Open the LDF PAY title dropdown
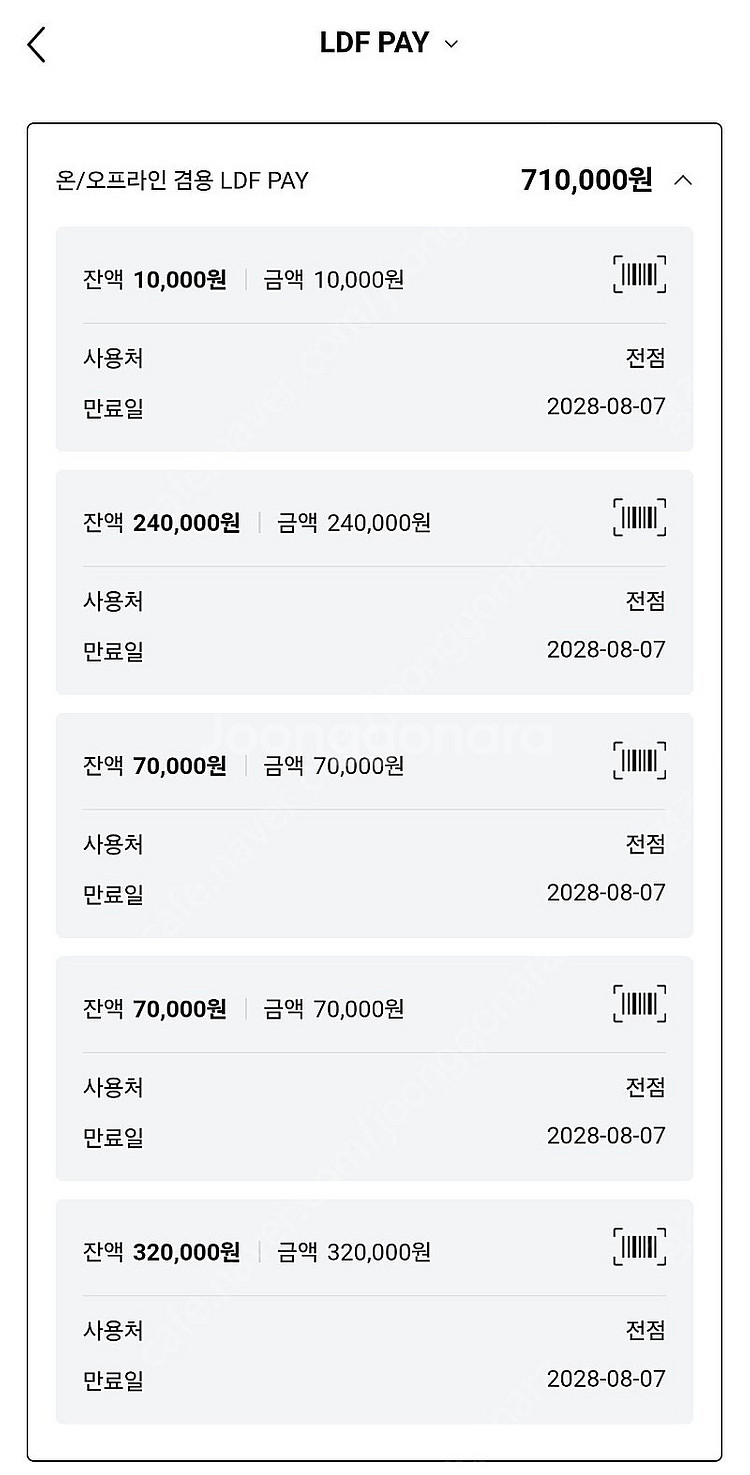This screenshot has width=750, height=1475. [x=450, y=44]
